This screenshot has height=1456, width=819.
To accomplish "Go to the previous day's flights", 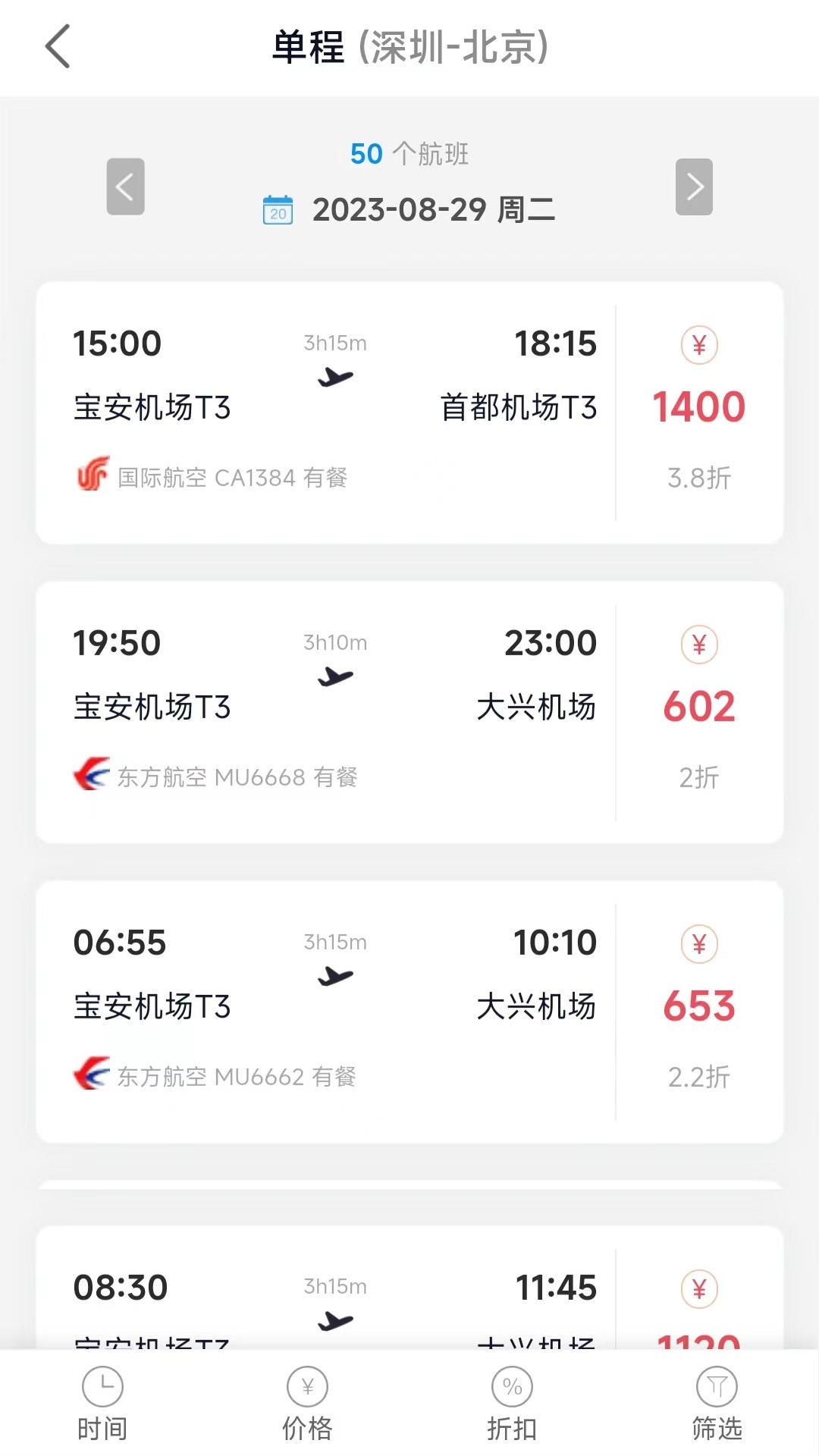I will point(125,187).
